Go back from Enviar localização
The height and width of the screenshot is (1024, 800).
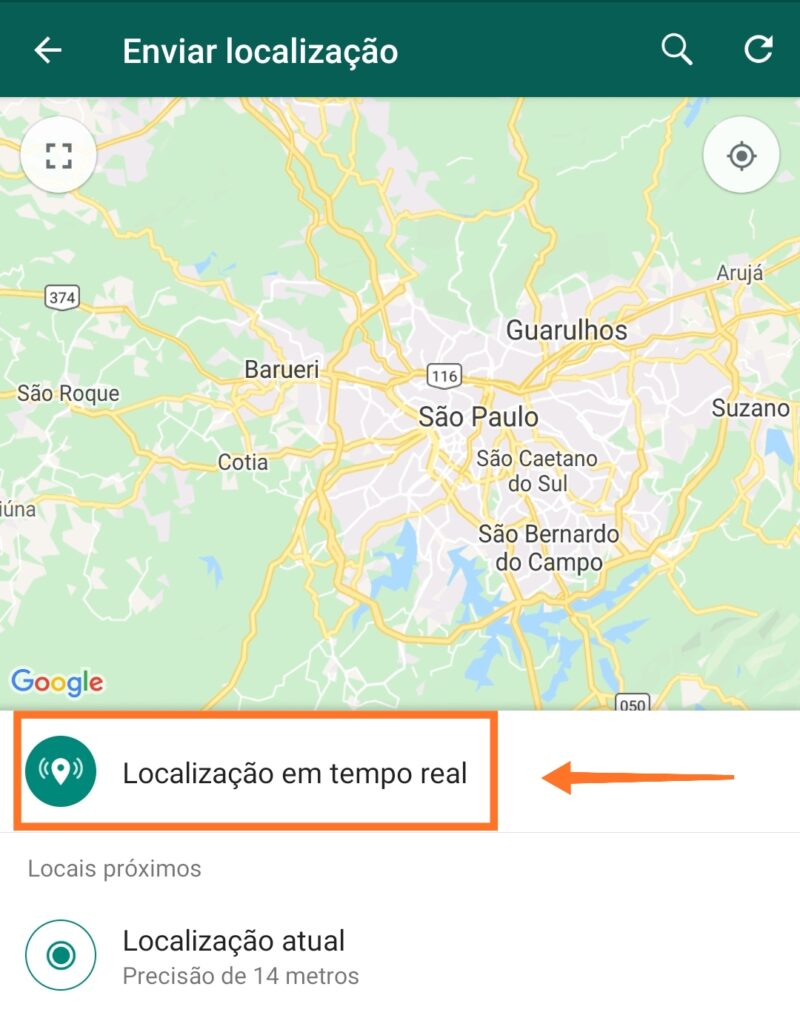(x=48, y=51)
